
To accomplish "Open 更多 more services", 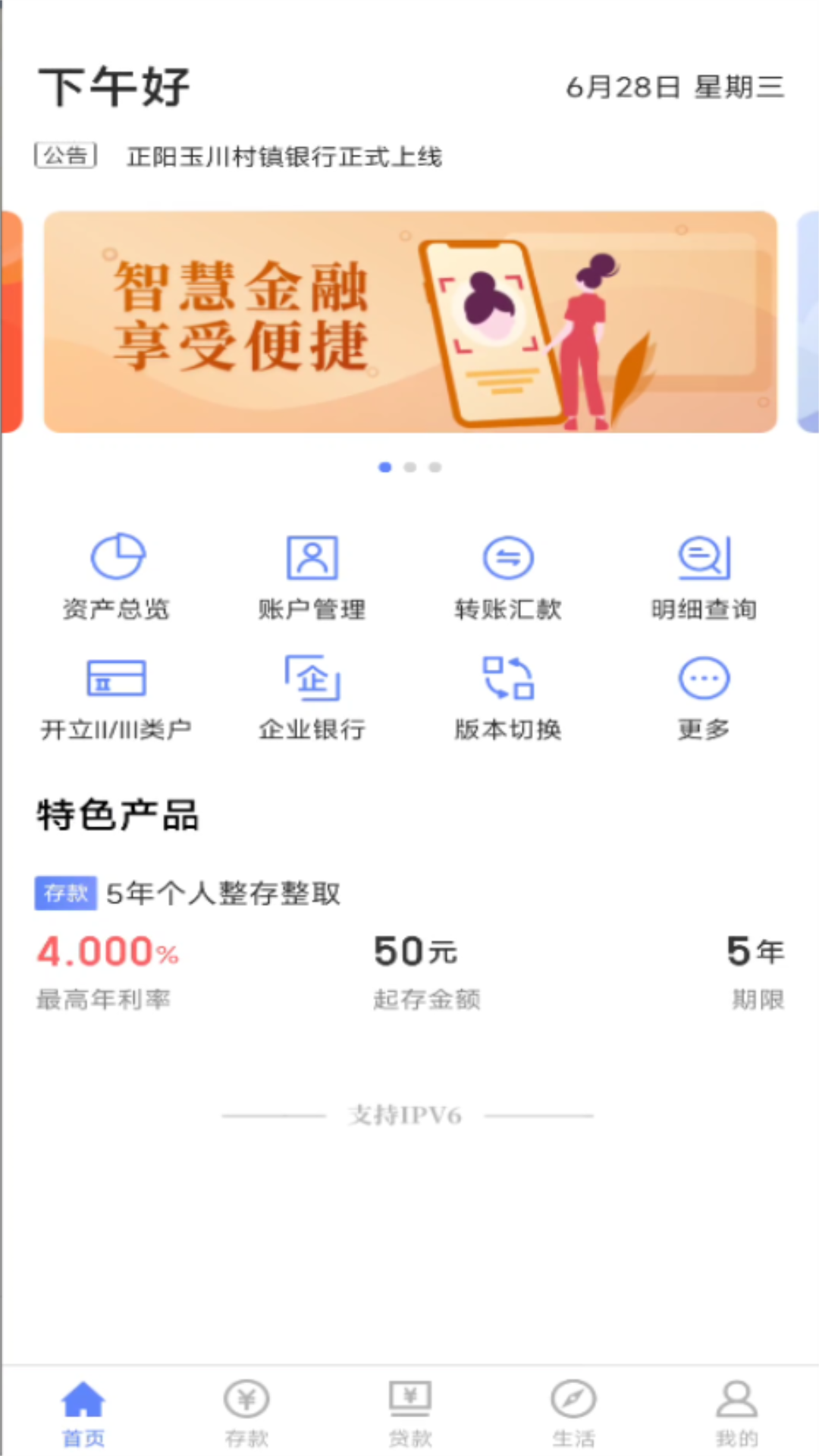I will pyautogui.click(x=704, y=696).
